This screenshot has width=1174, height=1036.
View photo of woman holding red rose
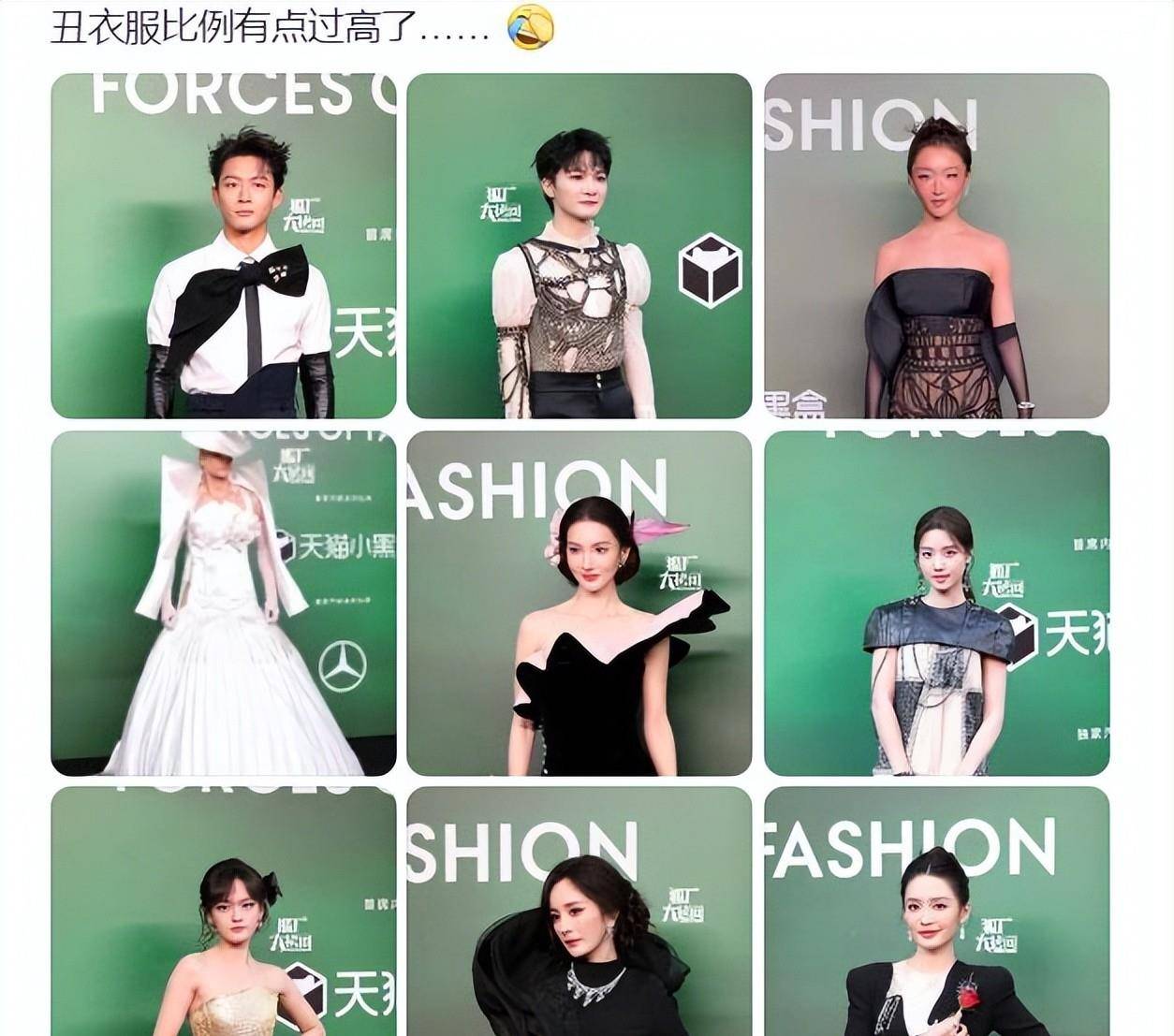coord(936,912)
